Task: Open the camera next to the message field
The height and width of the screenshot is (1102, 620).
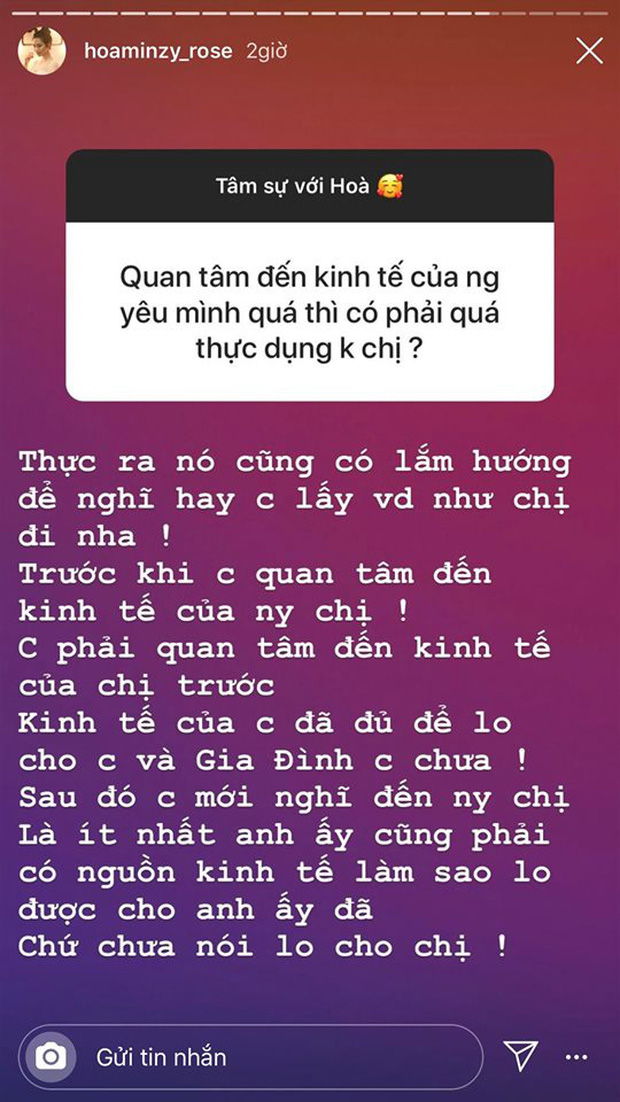Action: [x=49, y=1056]
